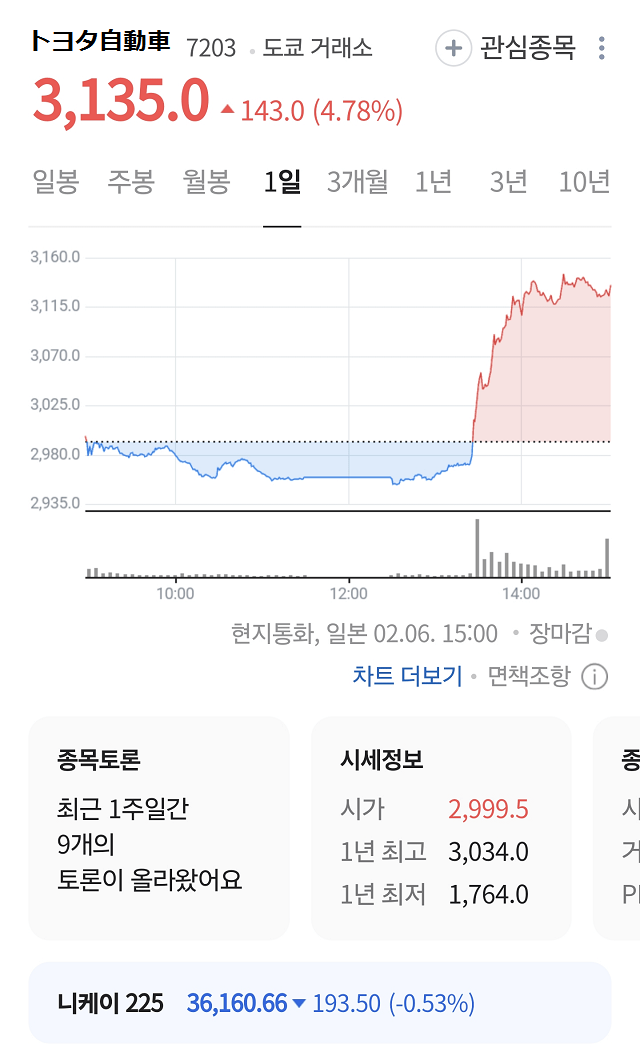Show the 1년 chart range
Image resolution: width=640 pixels, height=1056 pixels.
[433, 182]
